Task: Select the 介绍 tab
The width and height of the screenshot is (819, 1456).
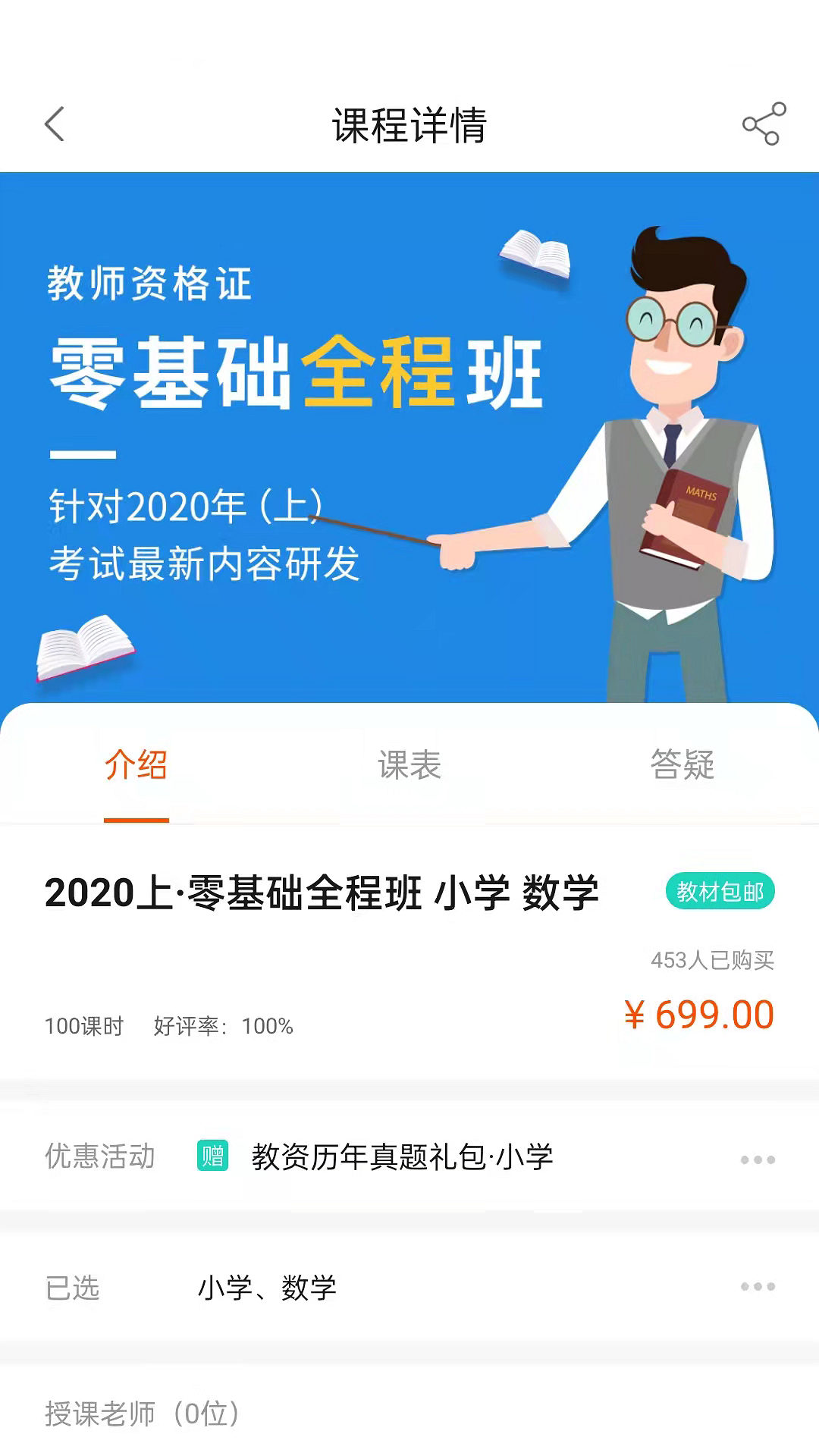Action: 136,764
